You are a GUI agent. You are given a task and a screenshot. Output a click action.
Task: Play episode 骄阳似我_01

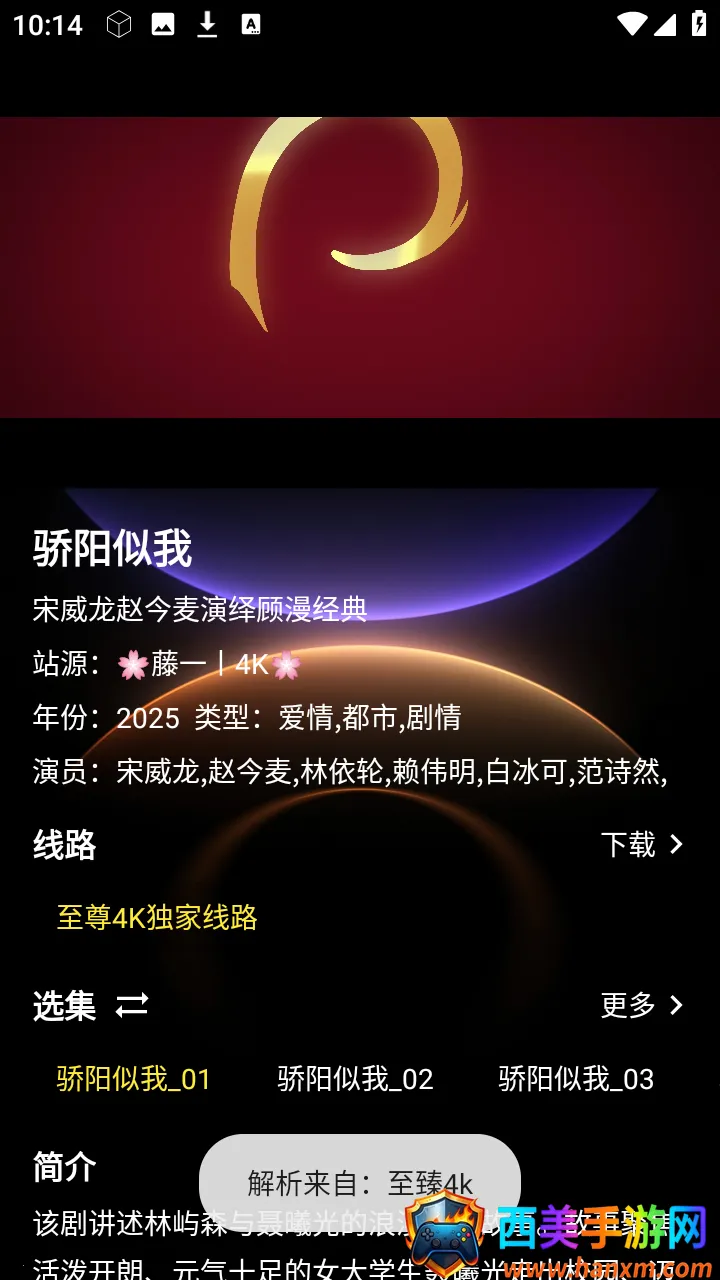coord(134,1079)
